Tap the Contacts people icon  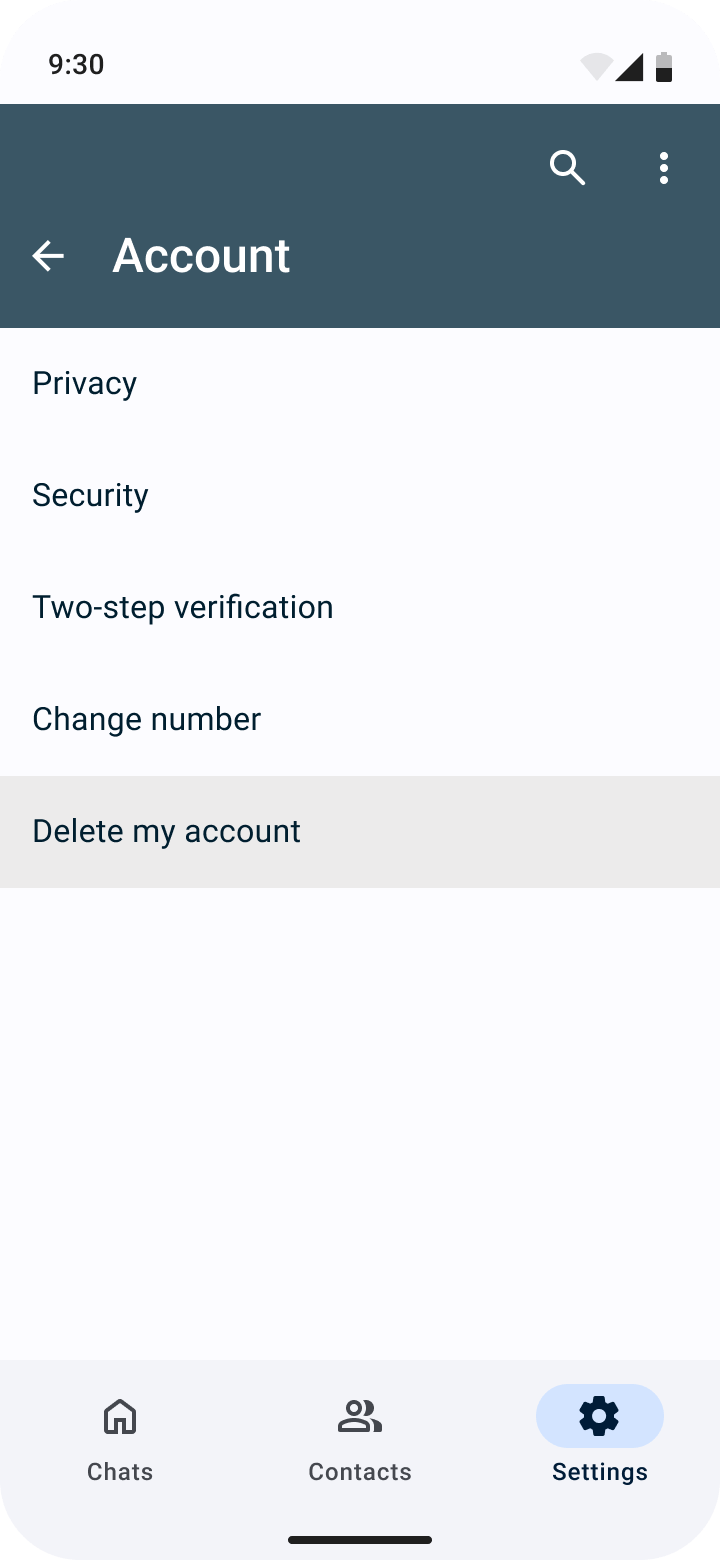point(360,1416)
